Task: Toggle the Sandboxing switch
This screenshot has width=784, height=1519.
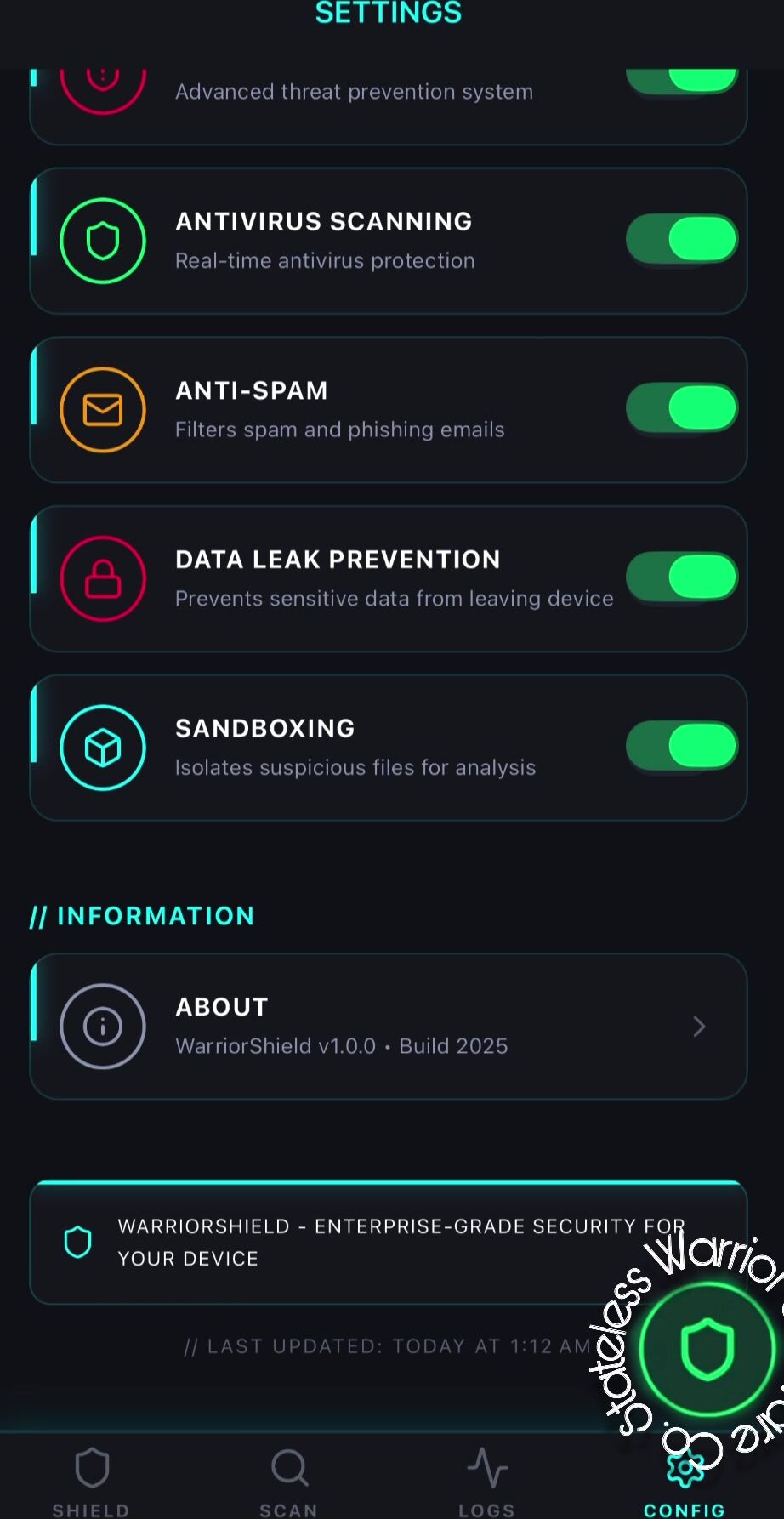Action: 681,746
